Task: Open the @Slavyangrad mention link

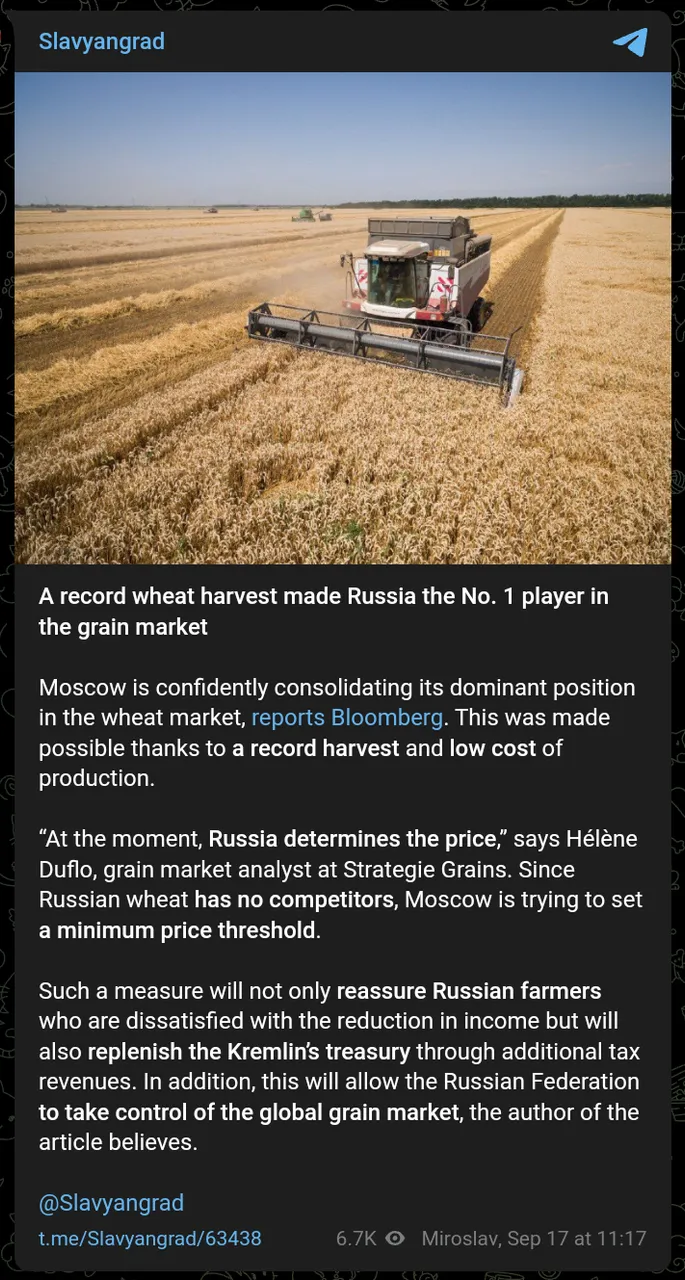Action: (111, 1202)
